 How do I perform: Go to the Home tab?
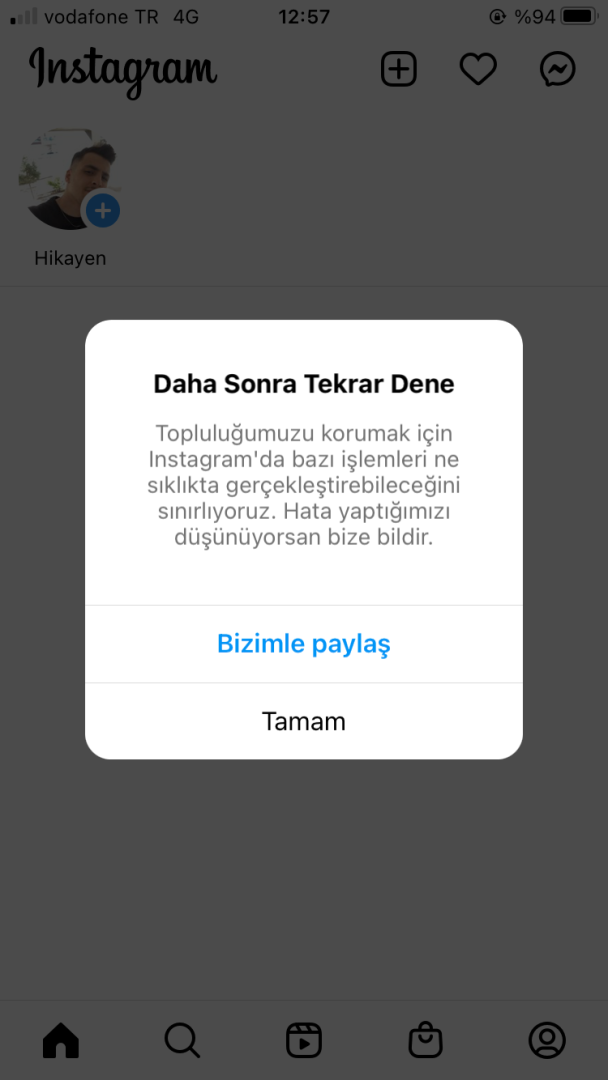click(61, 1040)
